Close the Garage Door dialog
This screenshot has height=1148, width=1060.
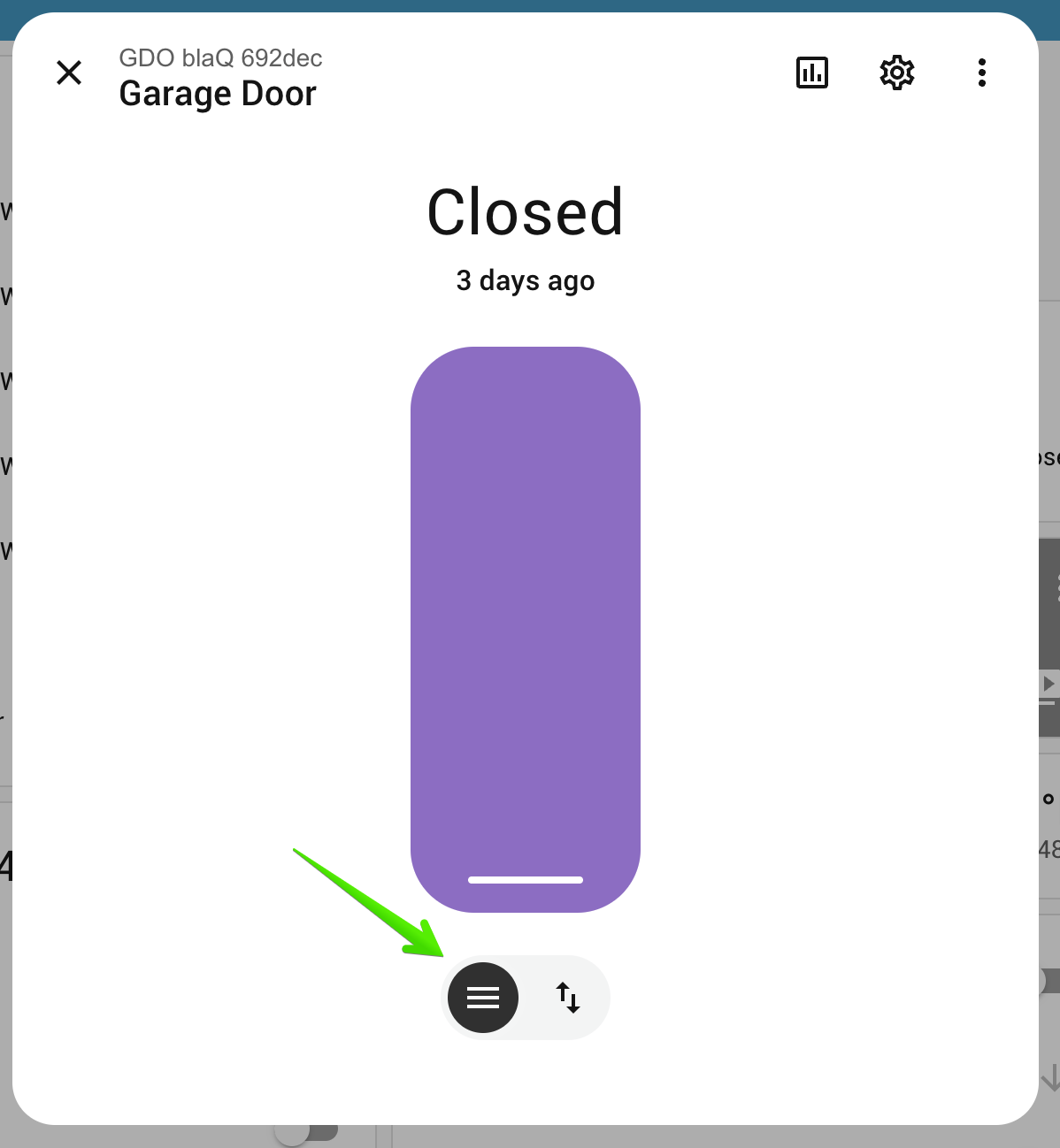tap(69, 73)
